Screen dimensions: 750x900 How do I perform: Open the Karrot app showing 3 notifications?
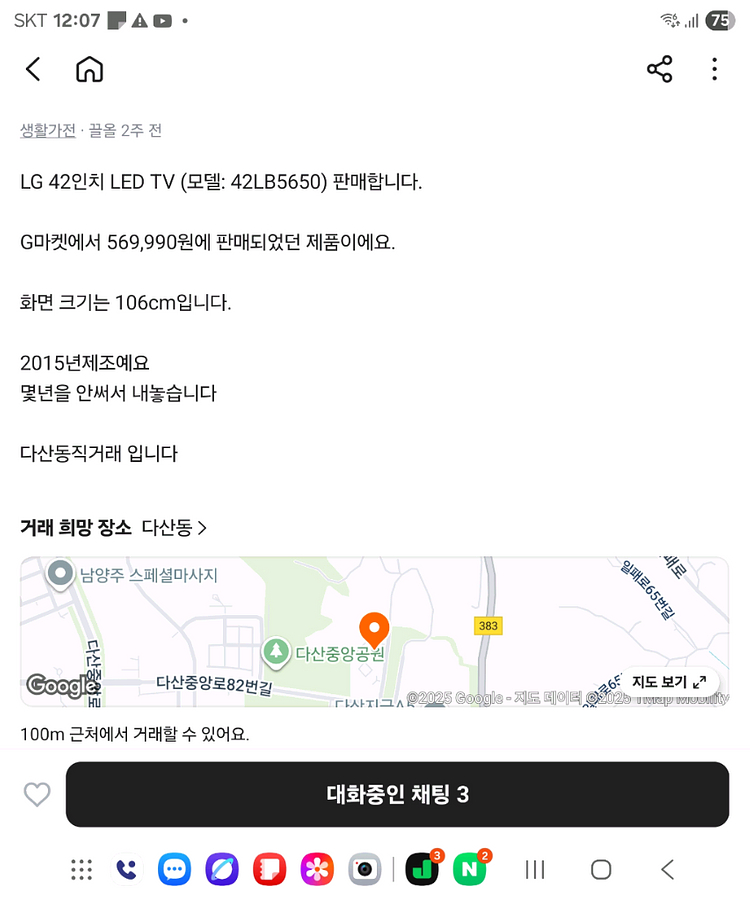(x=422, y=870)
